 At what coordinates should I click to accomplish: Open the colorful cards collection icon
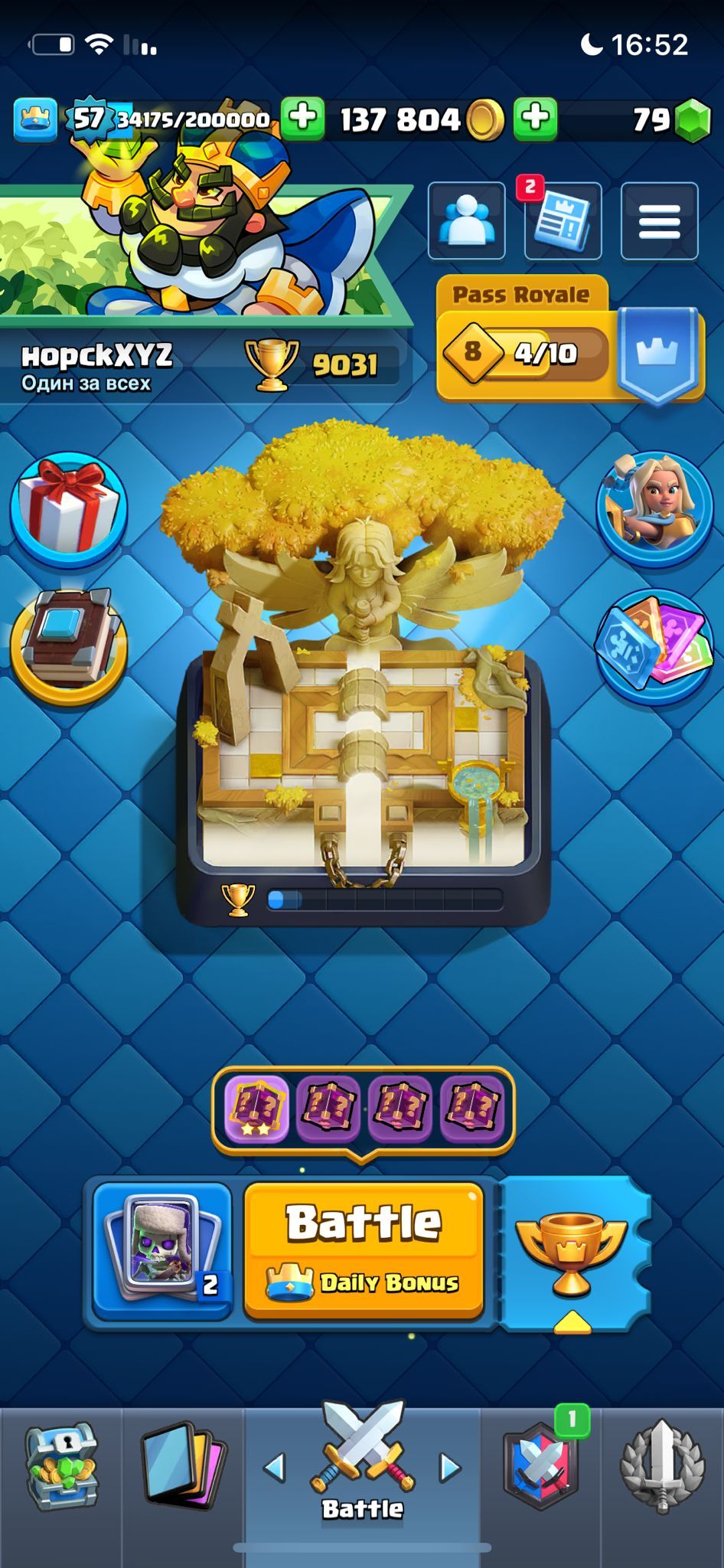click(654, 645)
